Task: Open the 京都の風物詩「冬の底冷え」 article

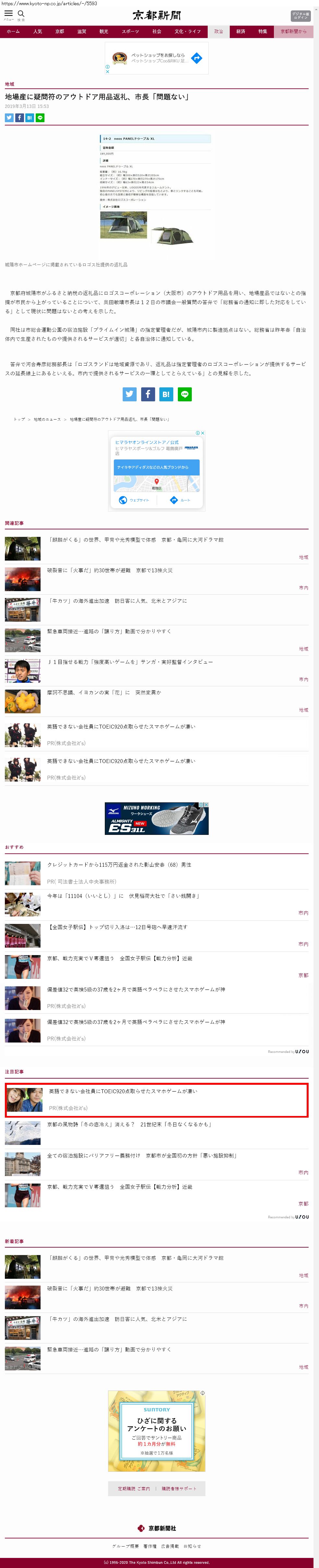Action: [x=129, y=1124]
